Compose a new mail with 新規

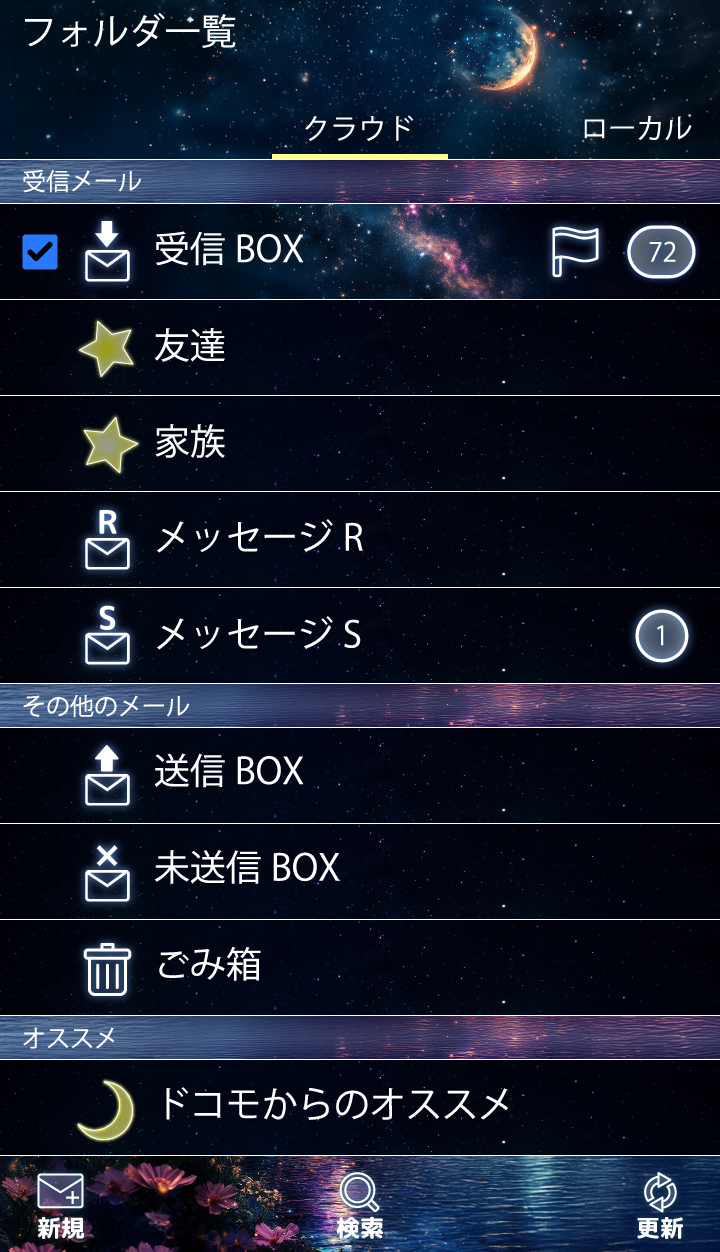point(61,1205)
